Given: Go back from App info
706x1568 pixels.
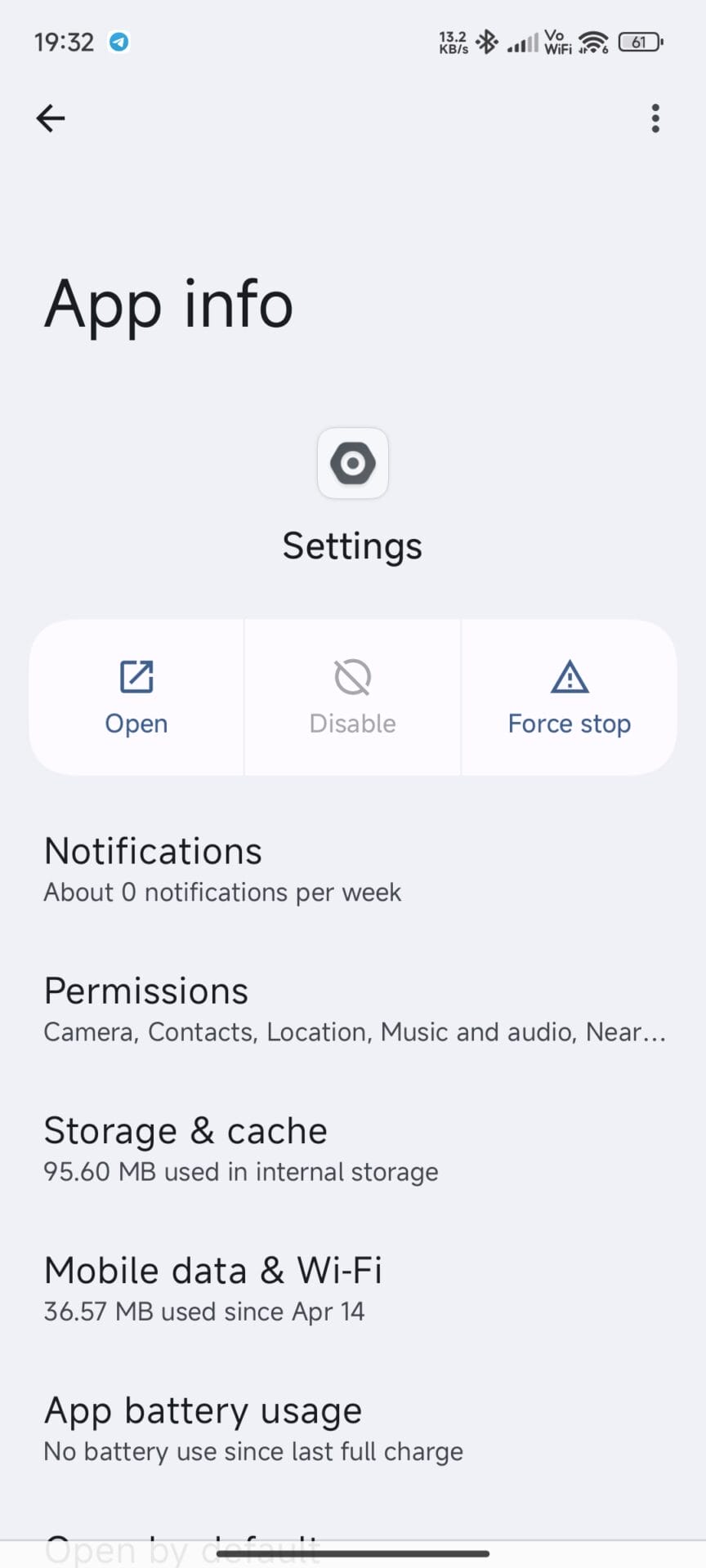Looking at the screenshot, I should [x=51, y=118].
